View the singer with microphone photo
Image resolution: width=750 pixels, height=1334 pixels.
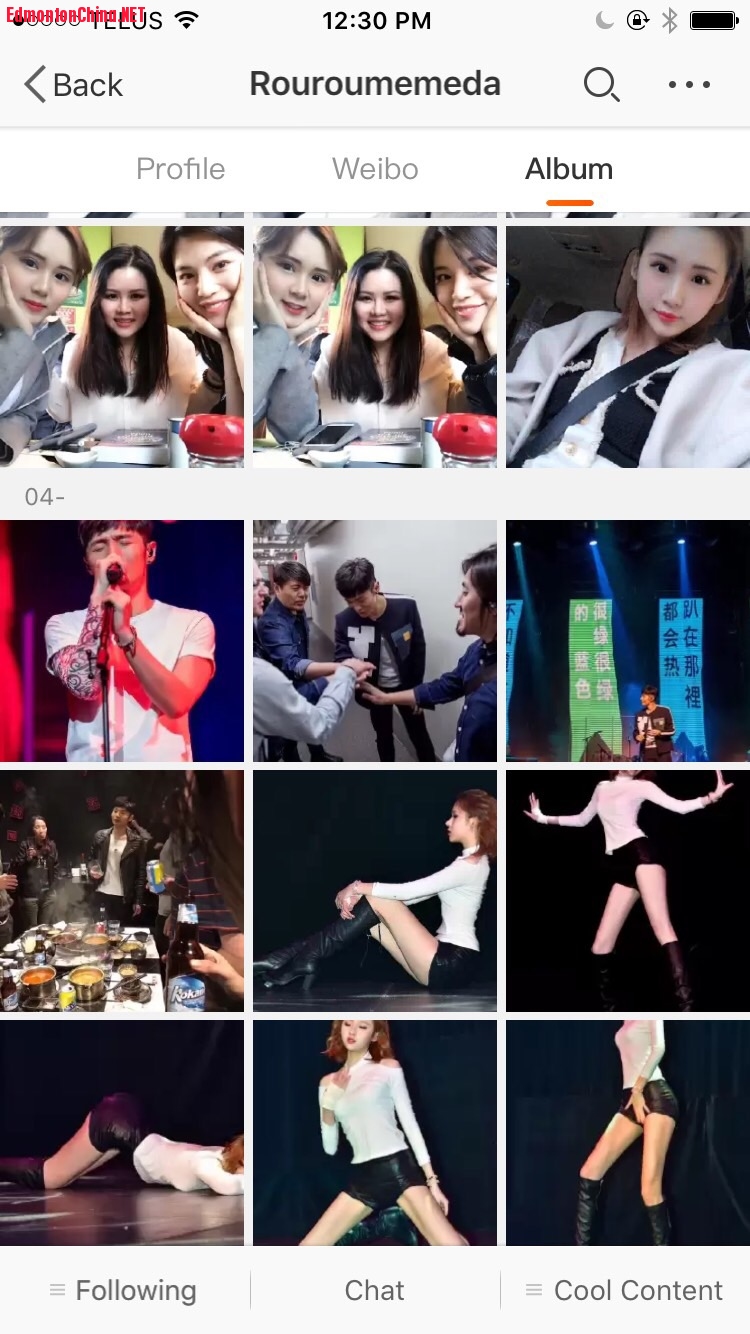122,641
